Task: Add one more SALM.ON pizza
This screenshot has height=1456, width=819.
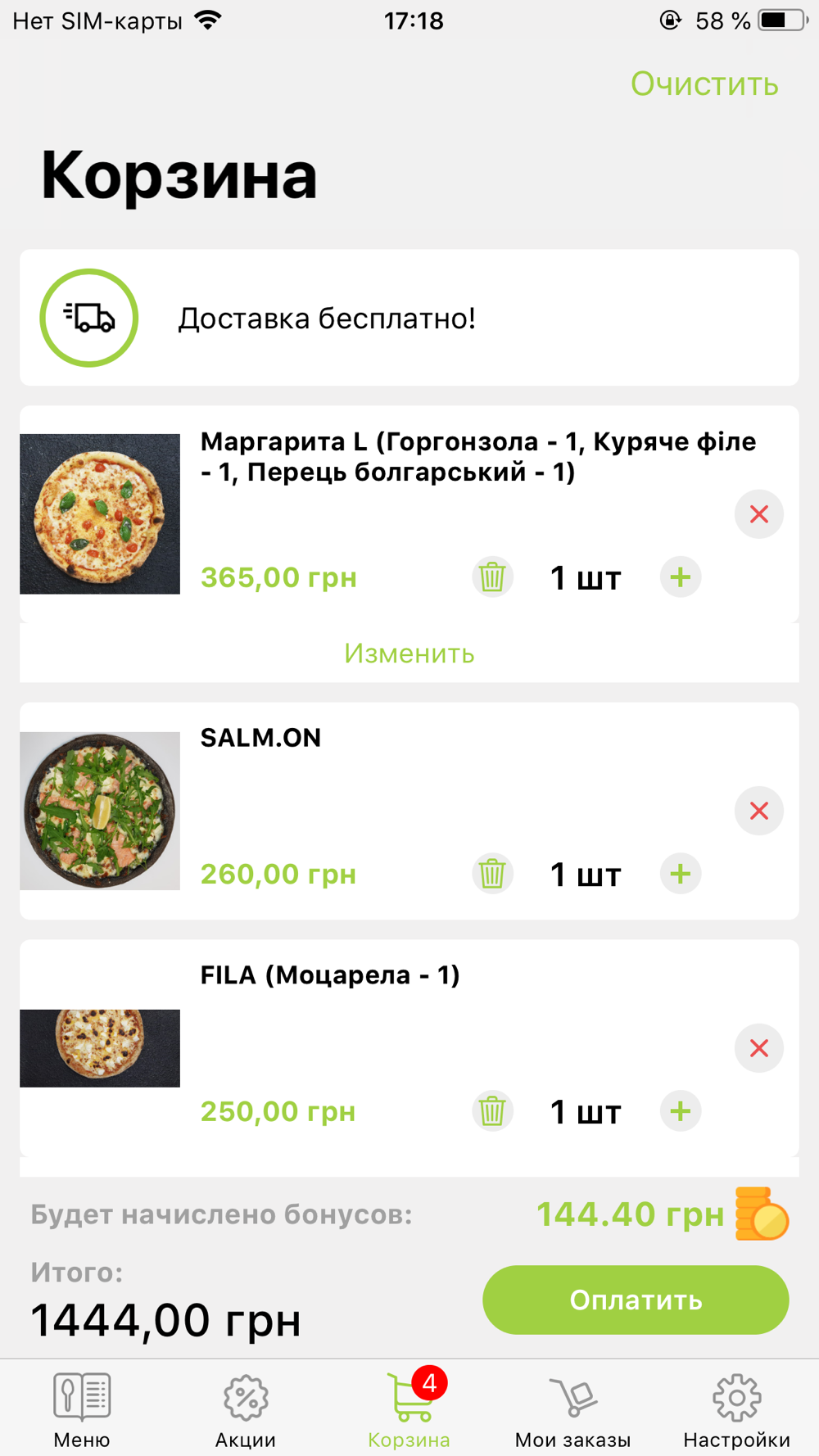Action: click(x=681, y=874)
